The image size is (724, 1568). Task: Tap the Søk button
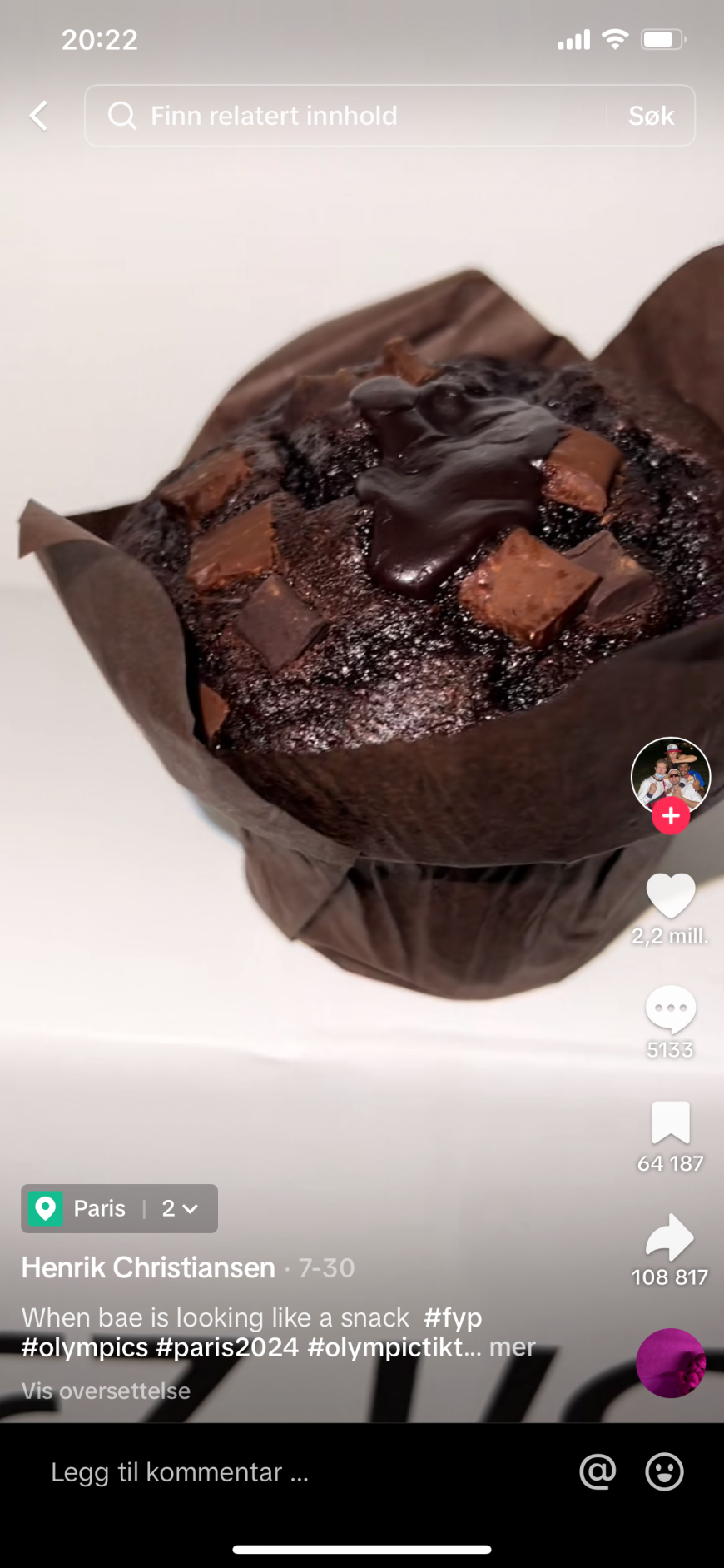tap(651, 116)
